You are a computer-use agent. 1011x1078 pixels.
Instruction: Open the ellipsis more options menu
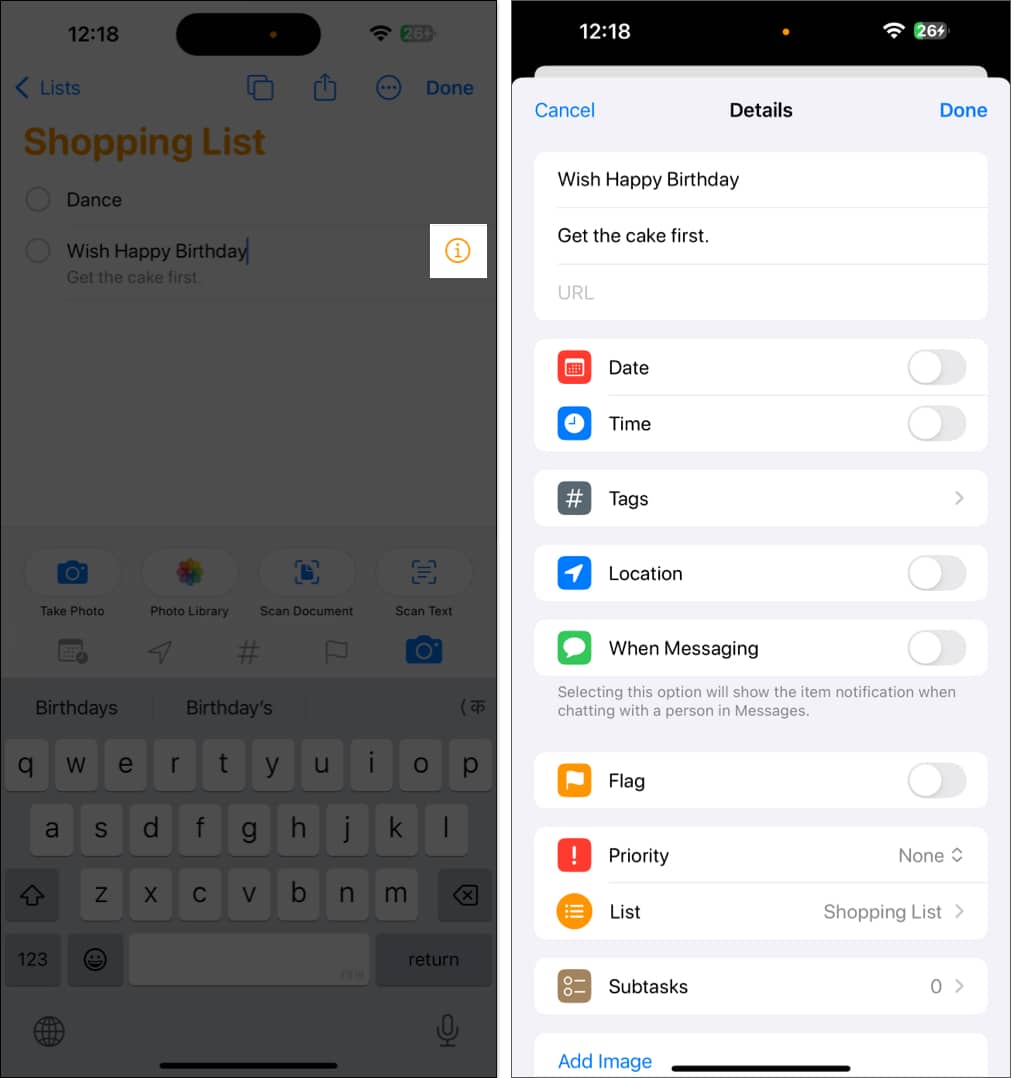[x=388, y=88]
